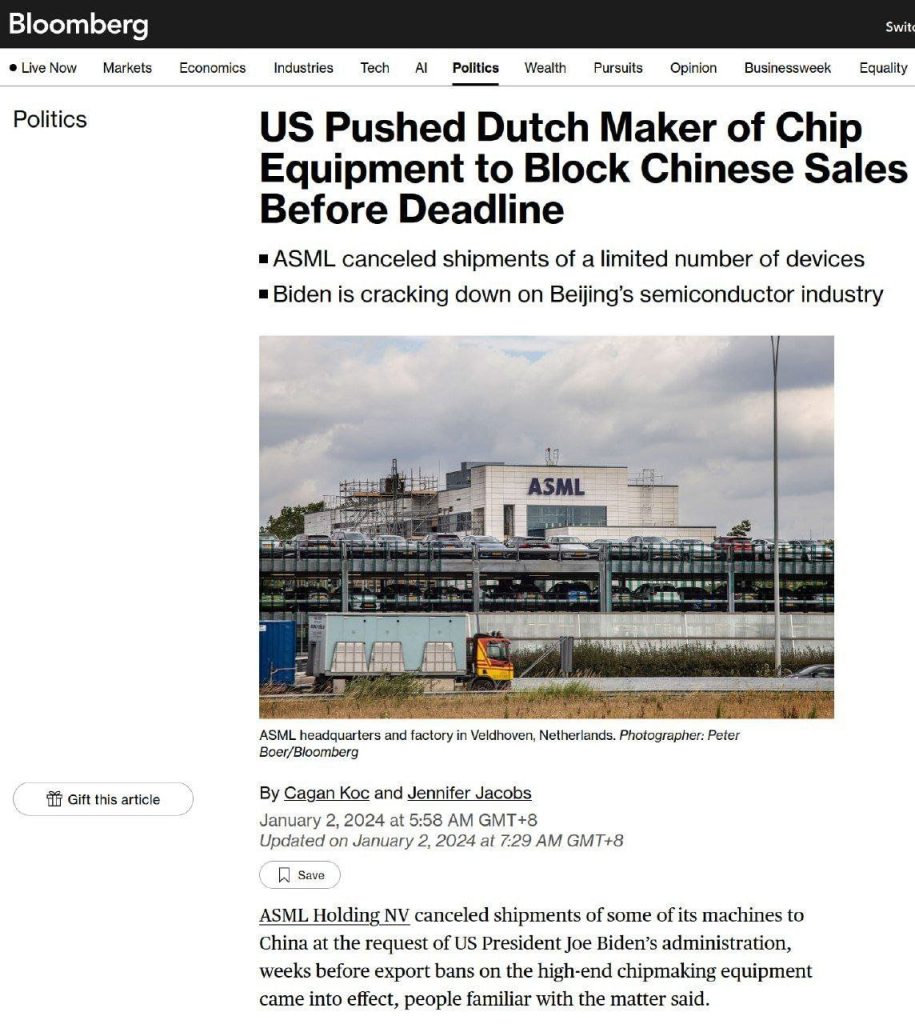Save this article
Screen dimensions: 915x1024
coord(300,875)
